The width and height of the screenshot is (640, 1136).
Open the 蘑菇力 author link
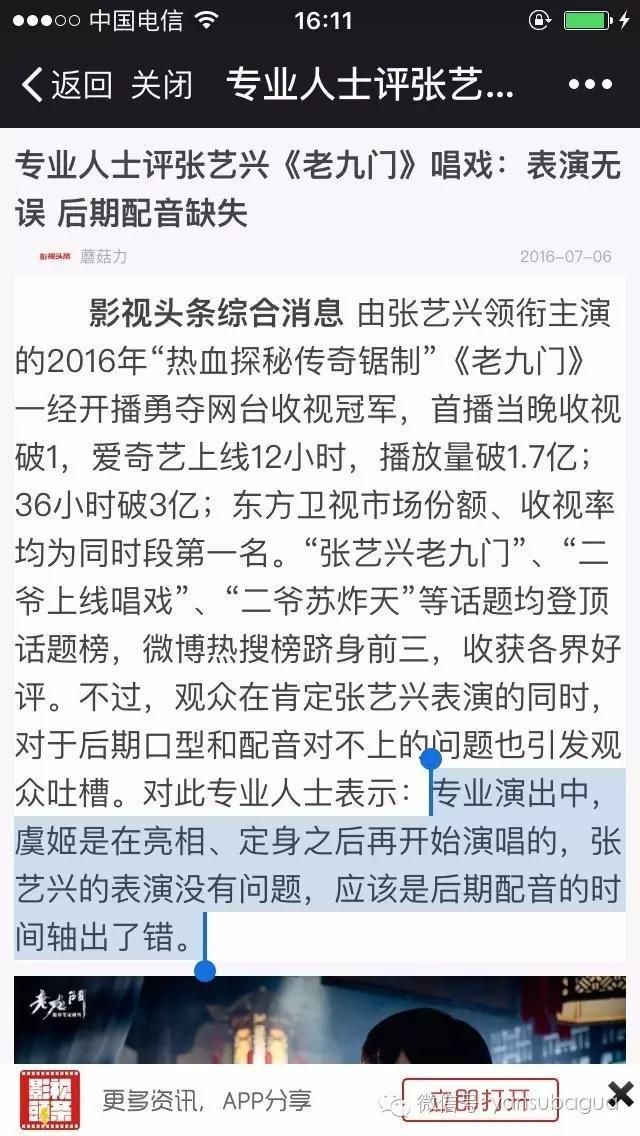click(x=103, y=256)
